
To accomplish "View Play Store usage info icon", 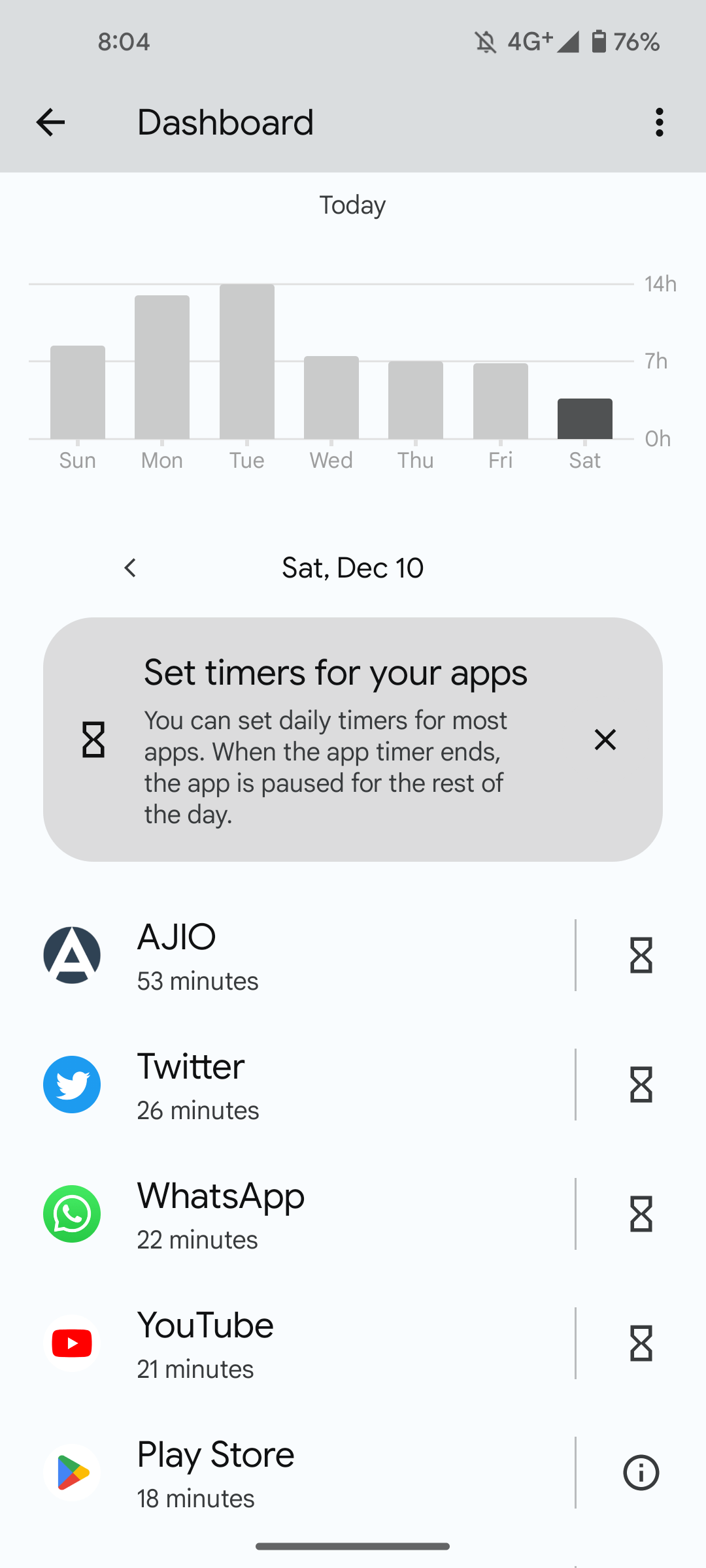I will click(x=641, y=1472).
